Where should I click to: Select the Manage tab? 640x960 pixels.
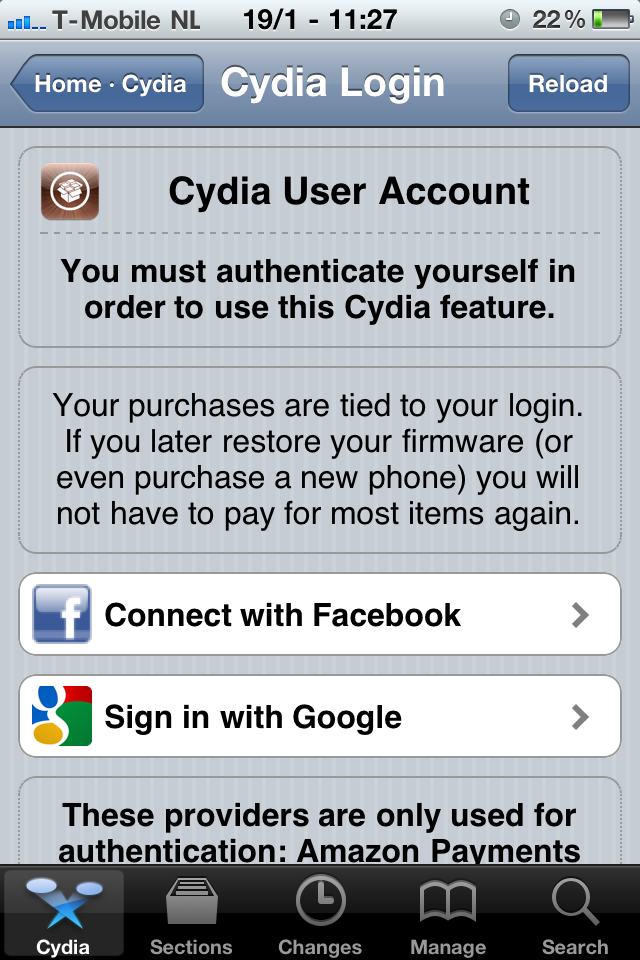pyautogui.click(x=448, y=914)
